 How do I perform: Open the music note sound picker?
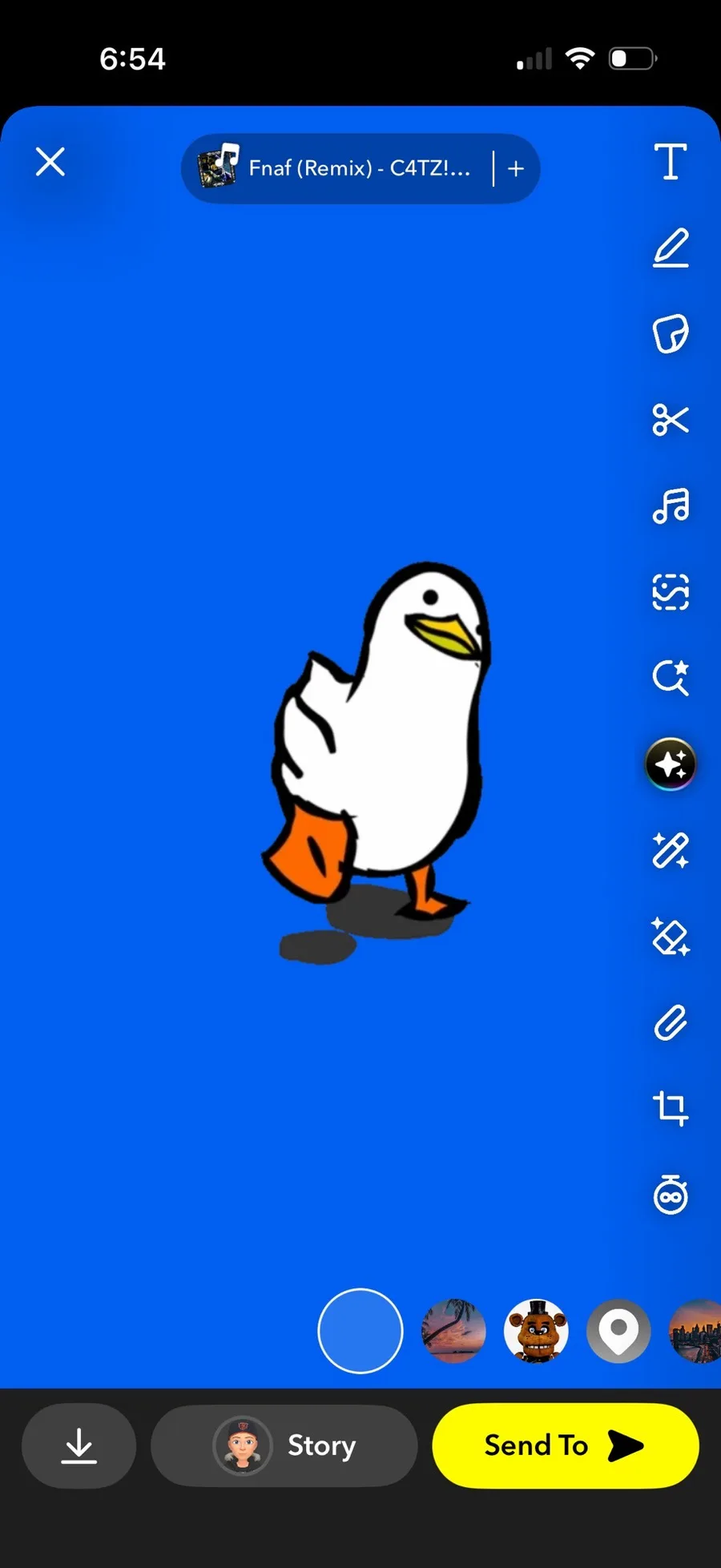pyautogui.click(x=671, y=506)
